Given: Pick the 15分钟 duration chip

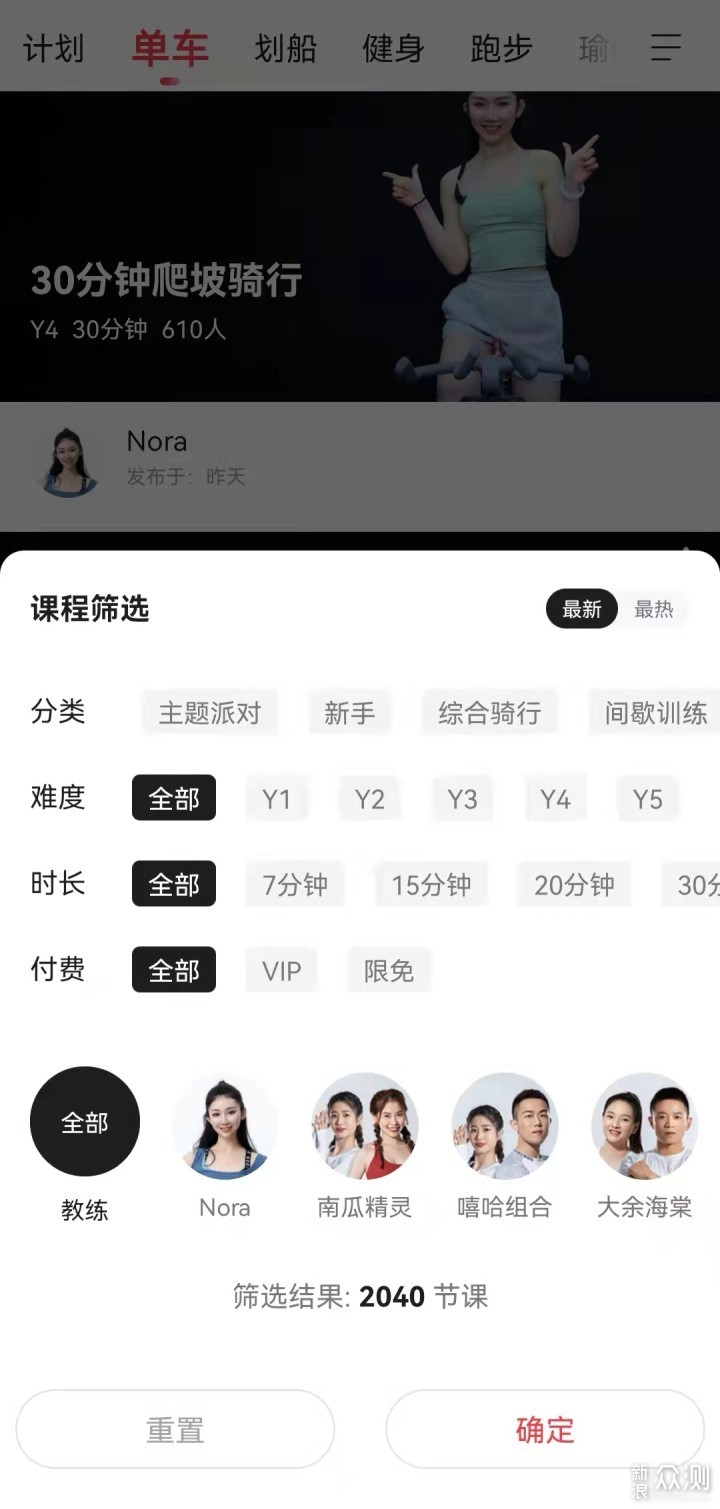Looking at the screenshot, I should 431,885.
